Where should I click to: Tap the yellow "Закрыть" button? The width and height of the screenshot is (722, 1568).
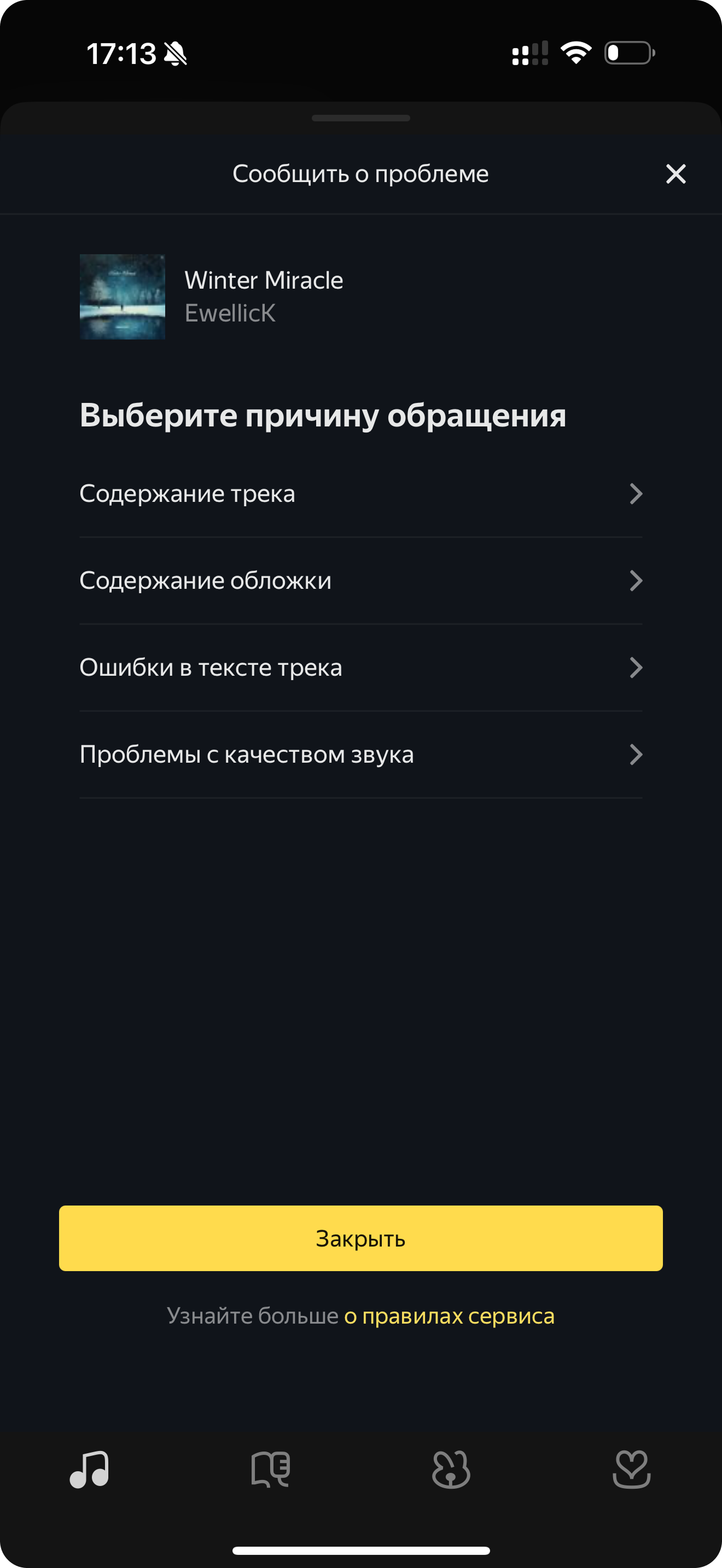(361, 1238)
